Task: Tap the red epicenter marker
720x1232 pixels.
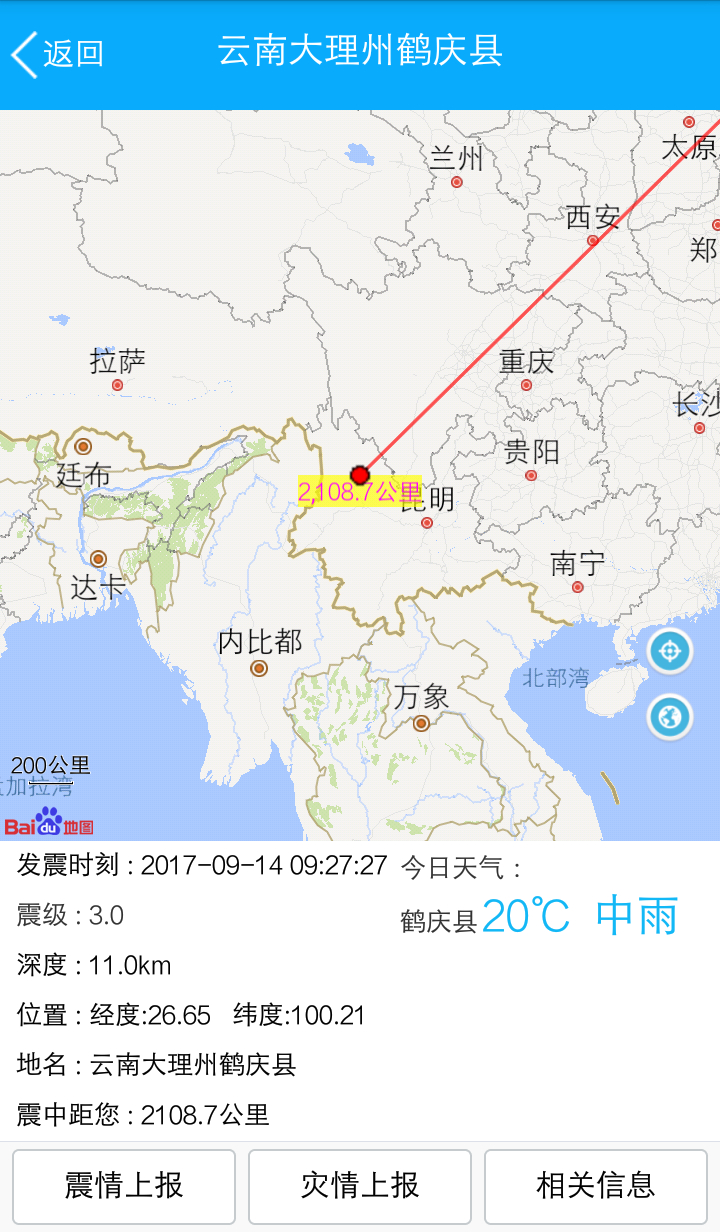Action: (360, 475)
